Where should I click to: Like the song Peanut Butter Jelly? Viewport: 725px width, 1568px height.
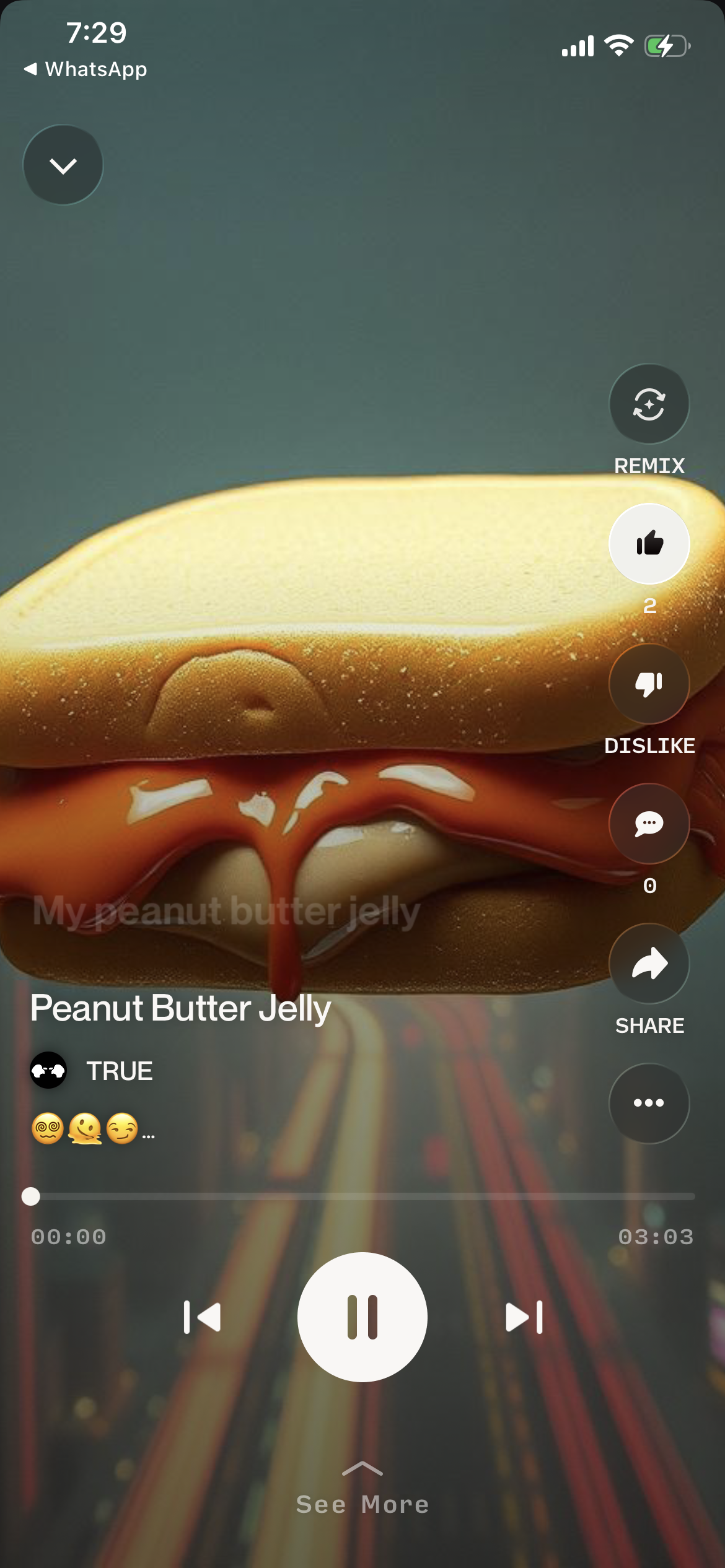point(649,543)
